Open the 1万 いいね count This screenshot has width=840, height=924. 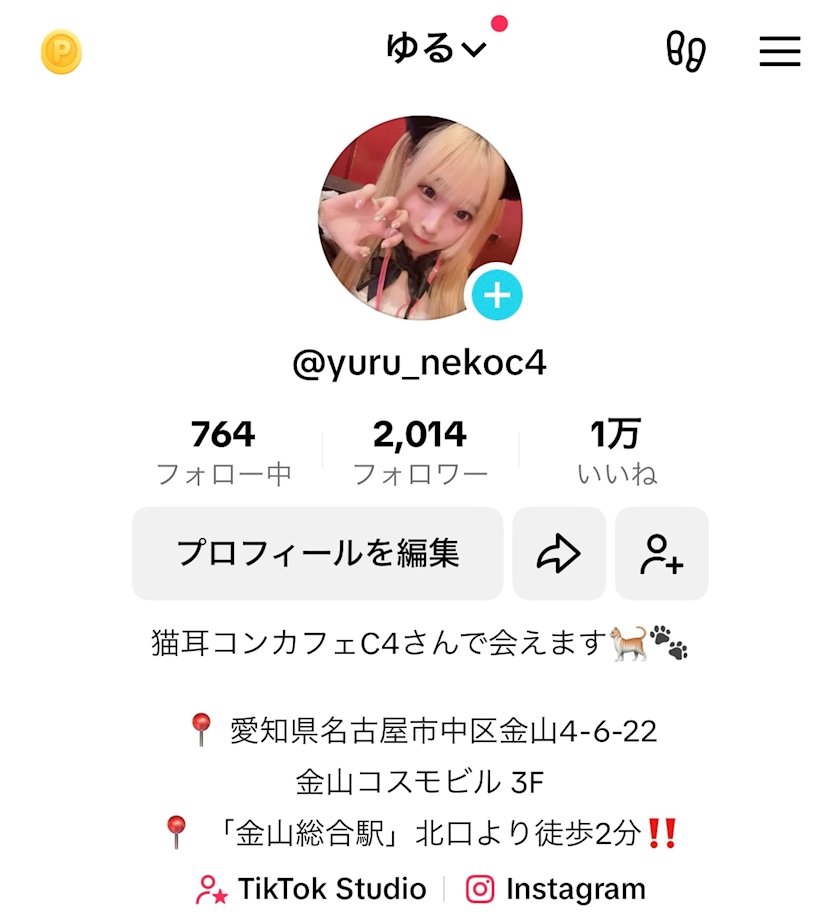click(616, 452)
